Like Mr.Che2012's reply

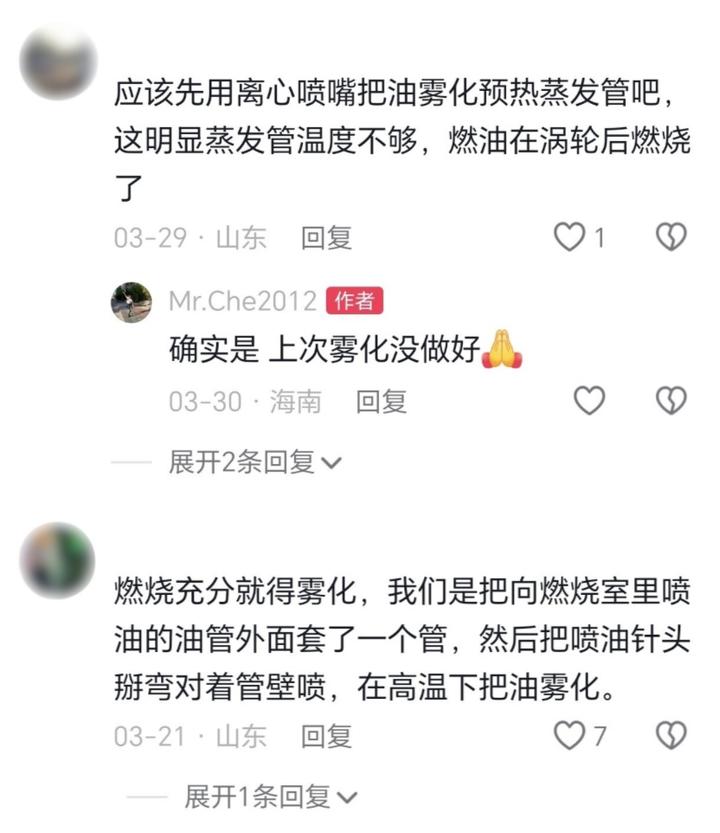coord(589,401)
